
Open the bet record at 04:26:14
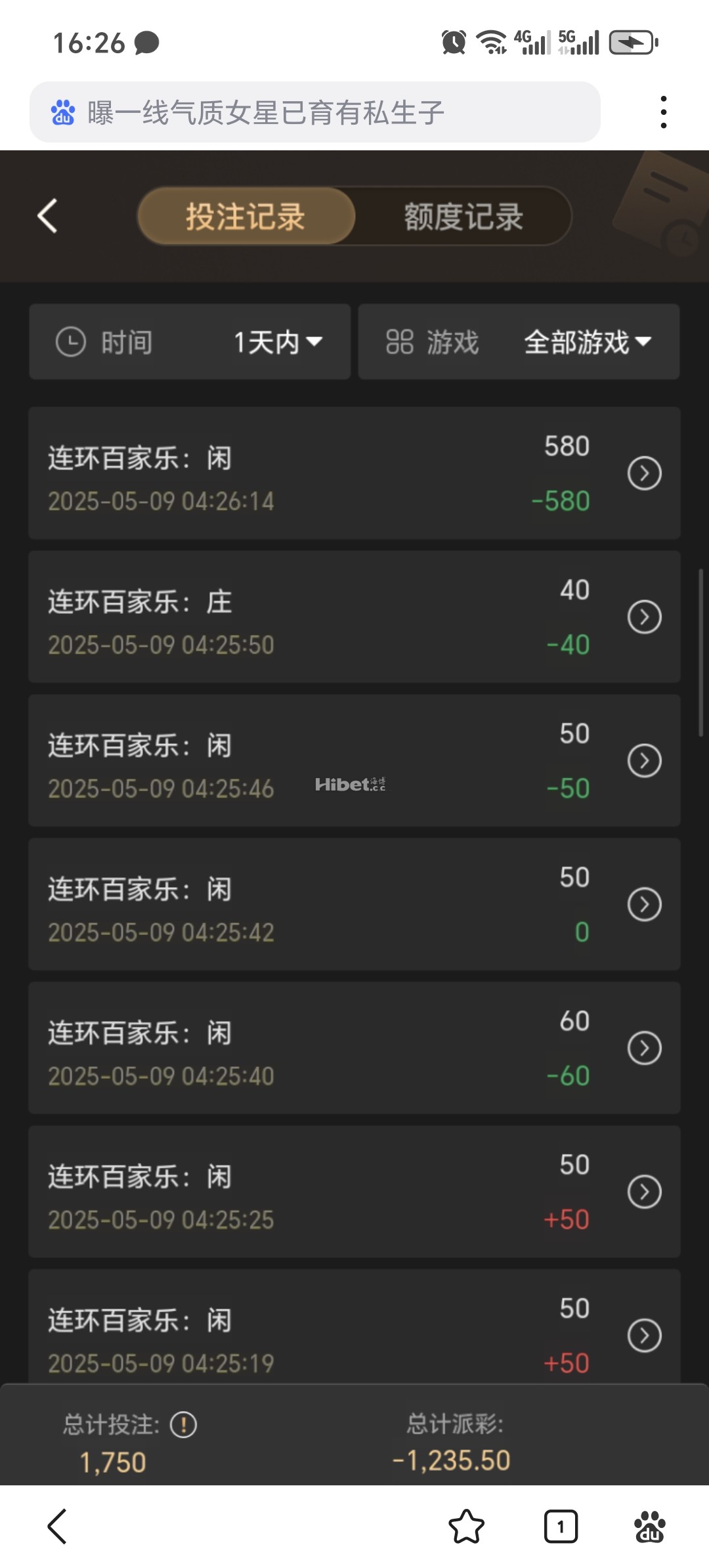(x=644, y=473)
